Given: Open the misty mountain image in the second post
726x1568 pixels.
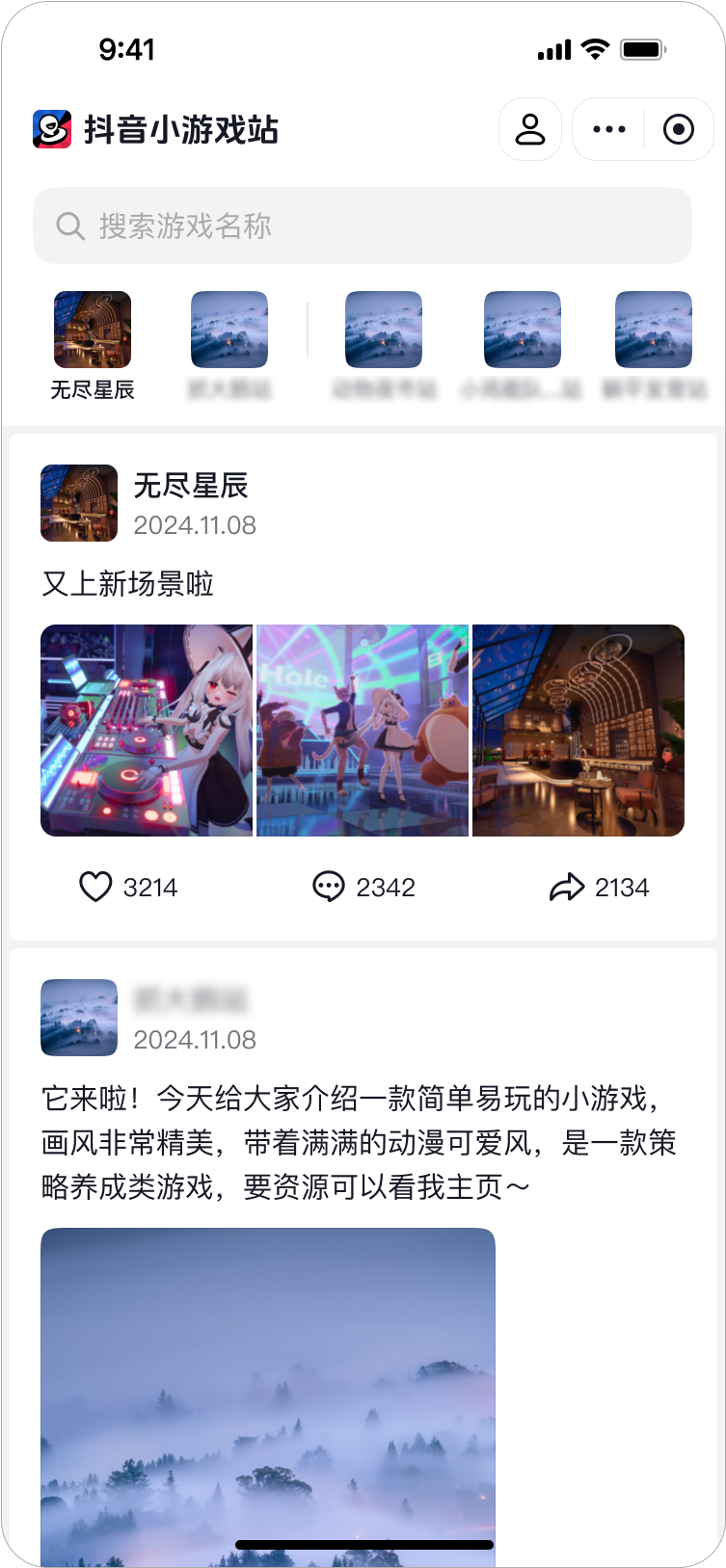Looking at the screenshot, I should pos(268,1388).
